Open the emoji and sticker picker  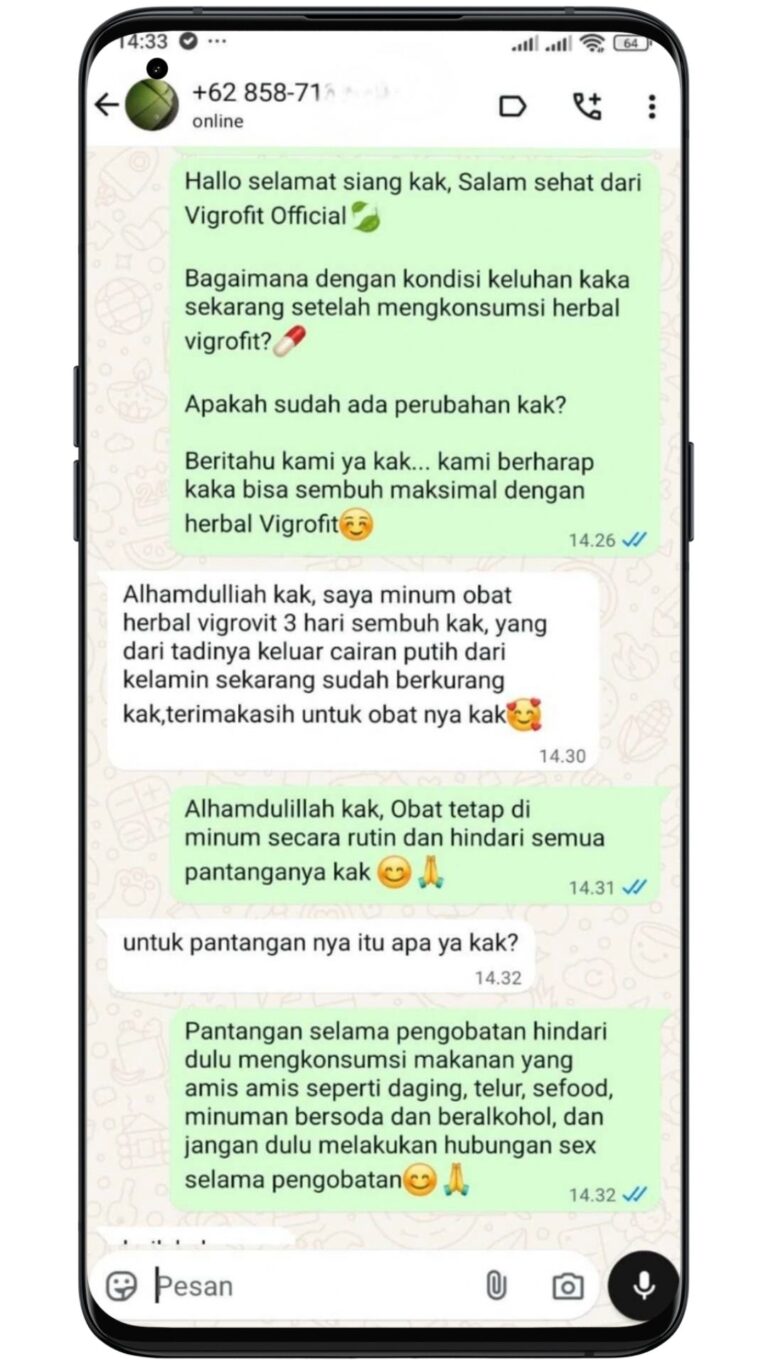pyautogui.click(x=122, y=1286)
